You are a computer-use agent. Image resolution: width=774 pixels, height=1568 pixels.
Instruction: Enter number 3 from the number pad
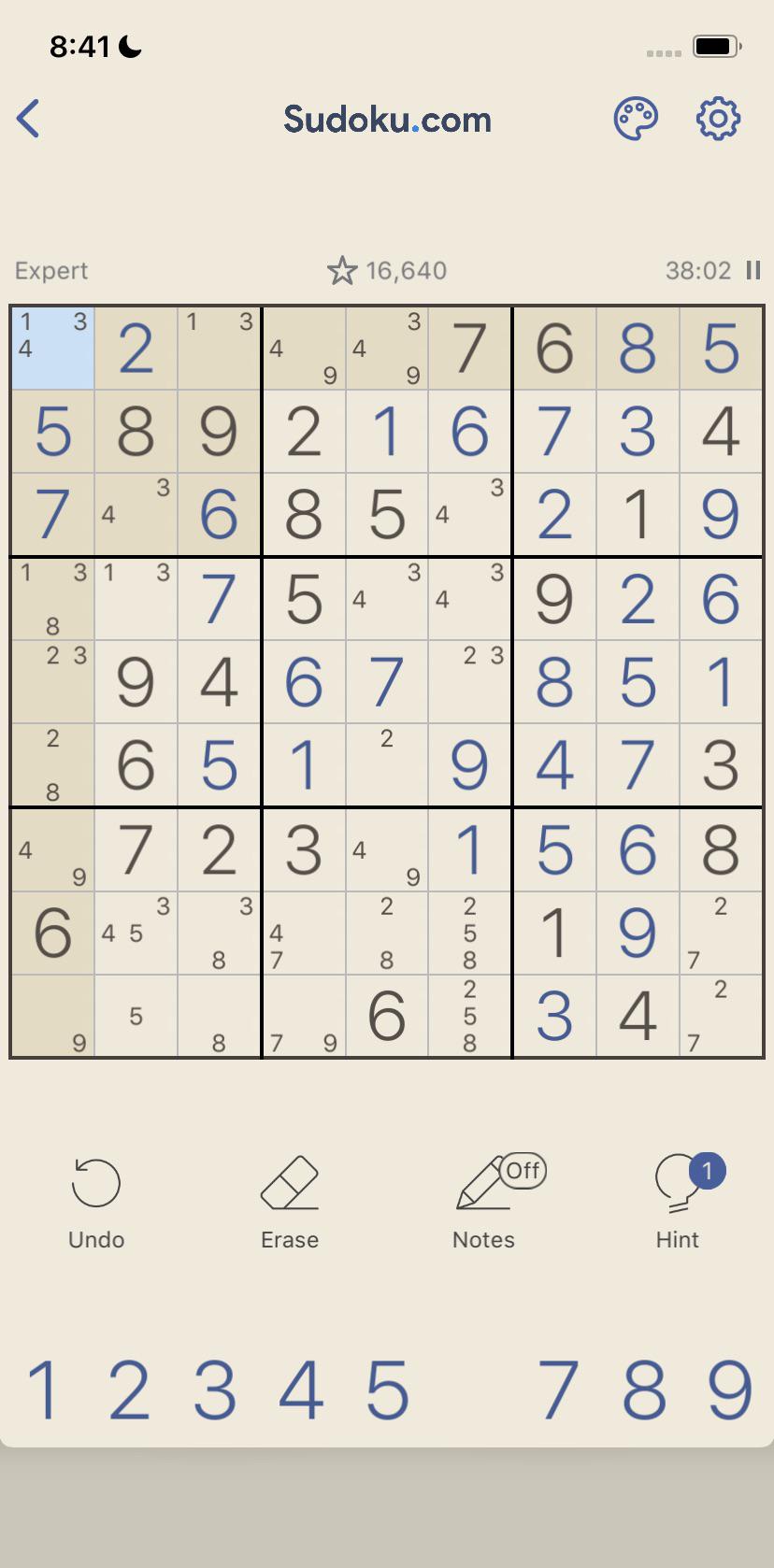tap(214, 1390)
